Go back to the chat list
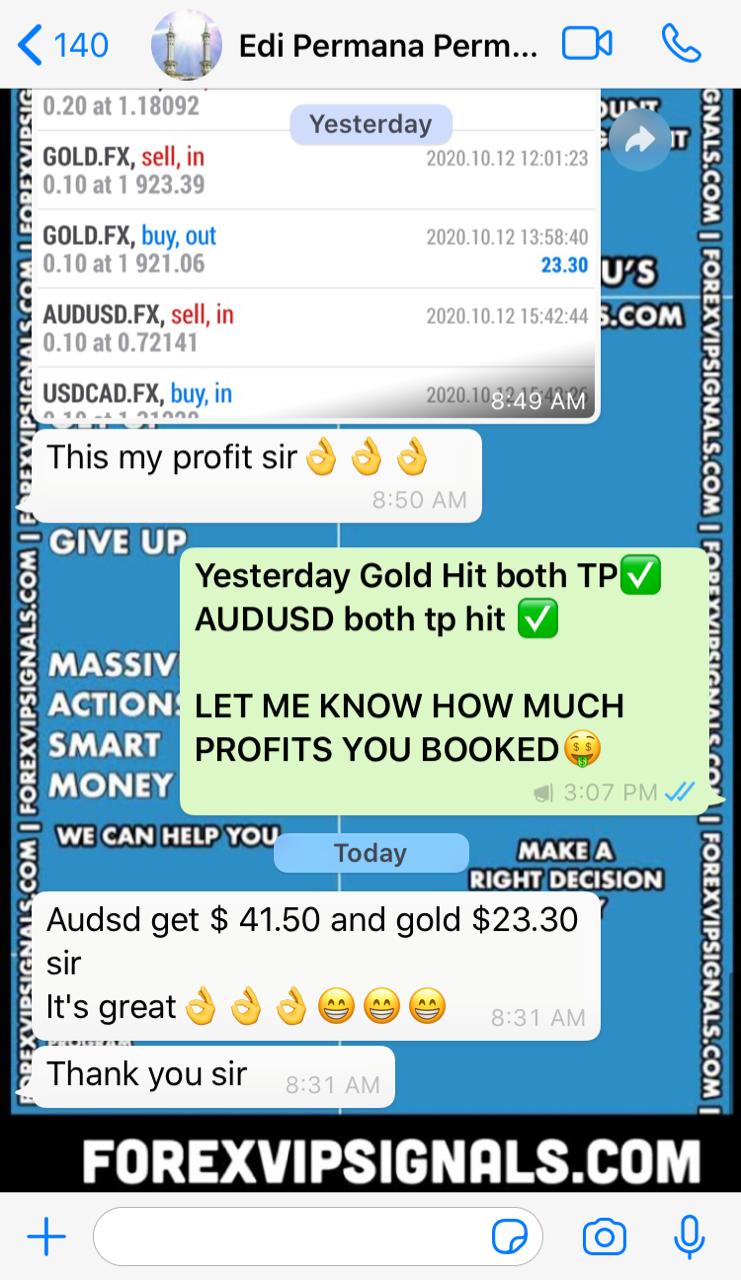 (x=62, y=45)
